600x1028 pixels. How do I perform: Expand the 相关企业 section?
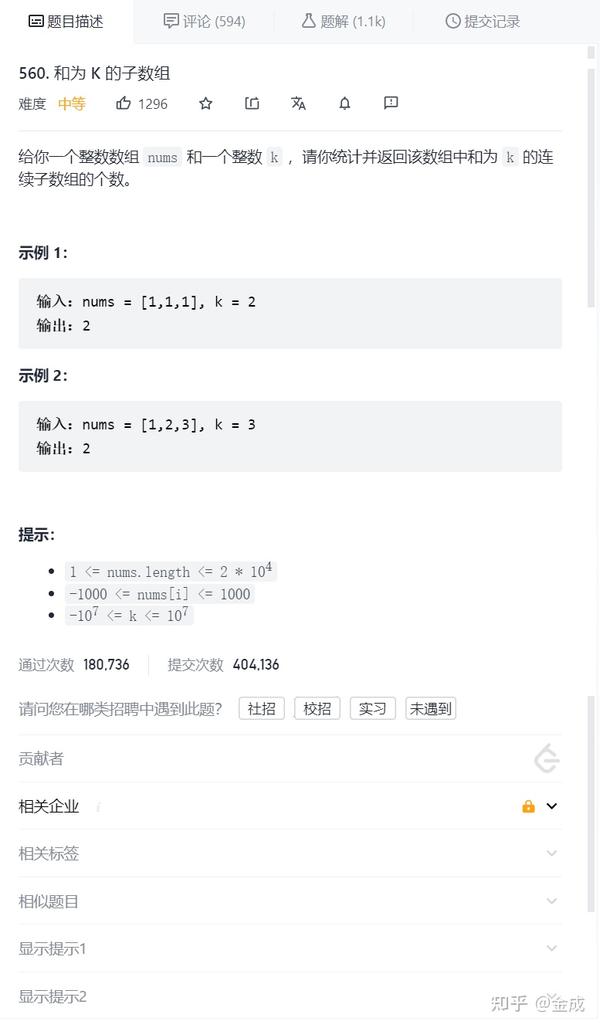click(290, 806)
